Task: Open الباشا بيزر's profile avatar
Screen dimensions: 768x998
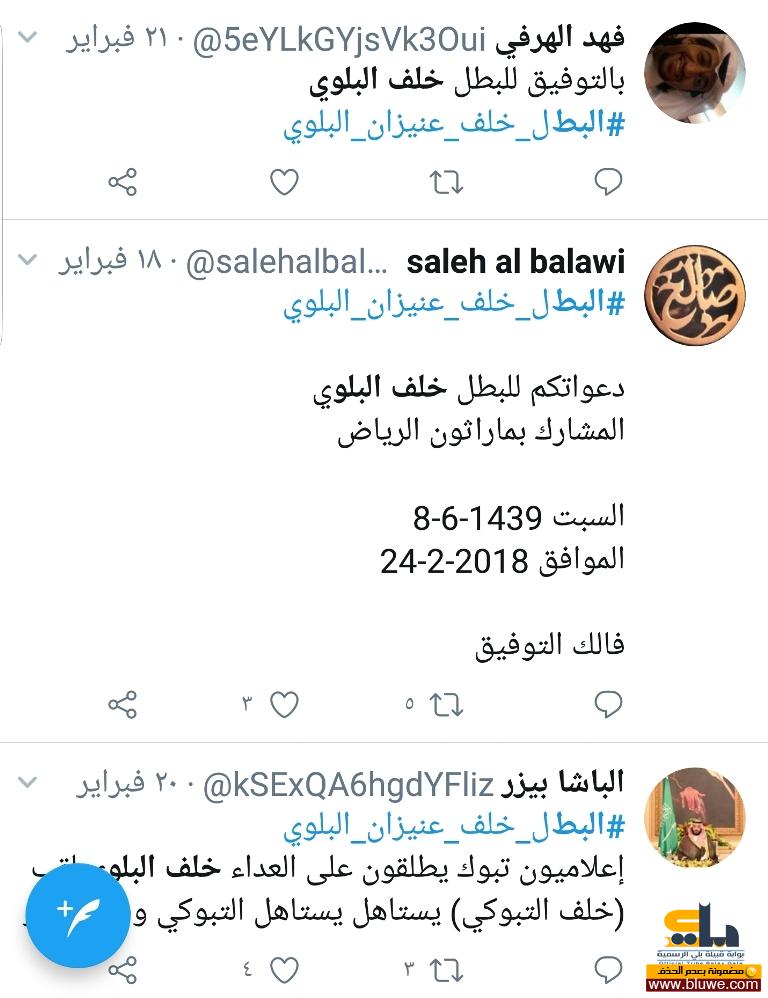Action: 694,816
